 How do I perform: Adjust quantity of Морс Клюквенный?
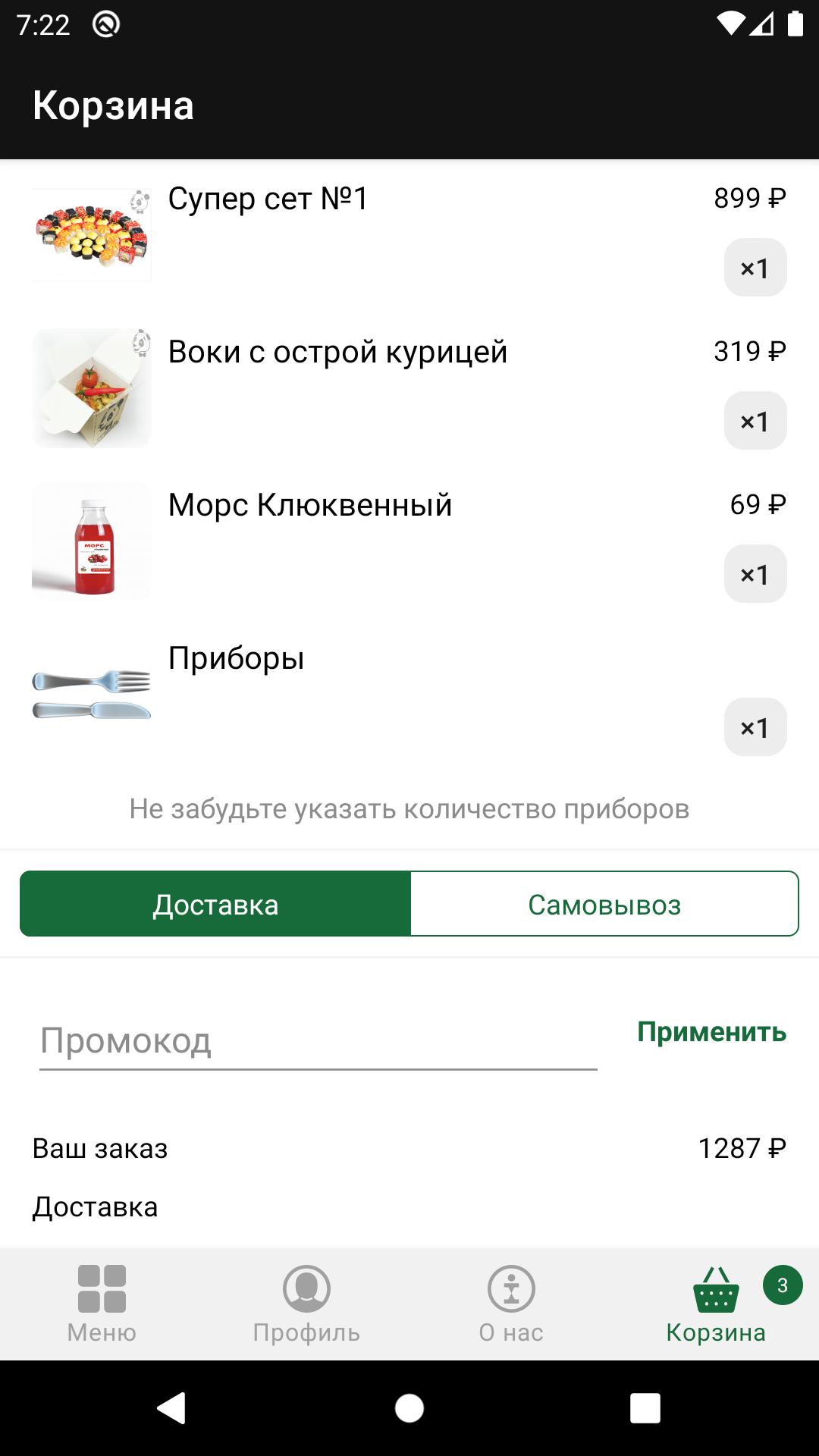click(x=755, y=574)
